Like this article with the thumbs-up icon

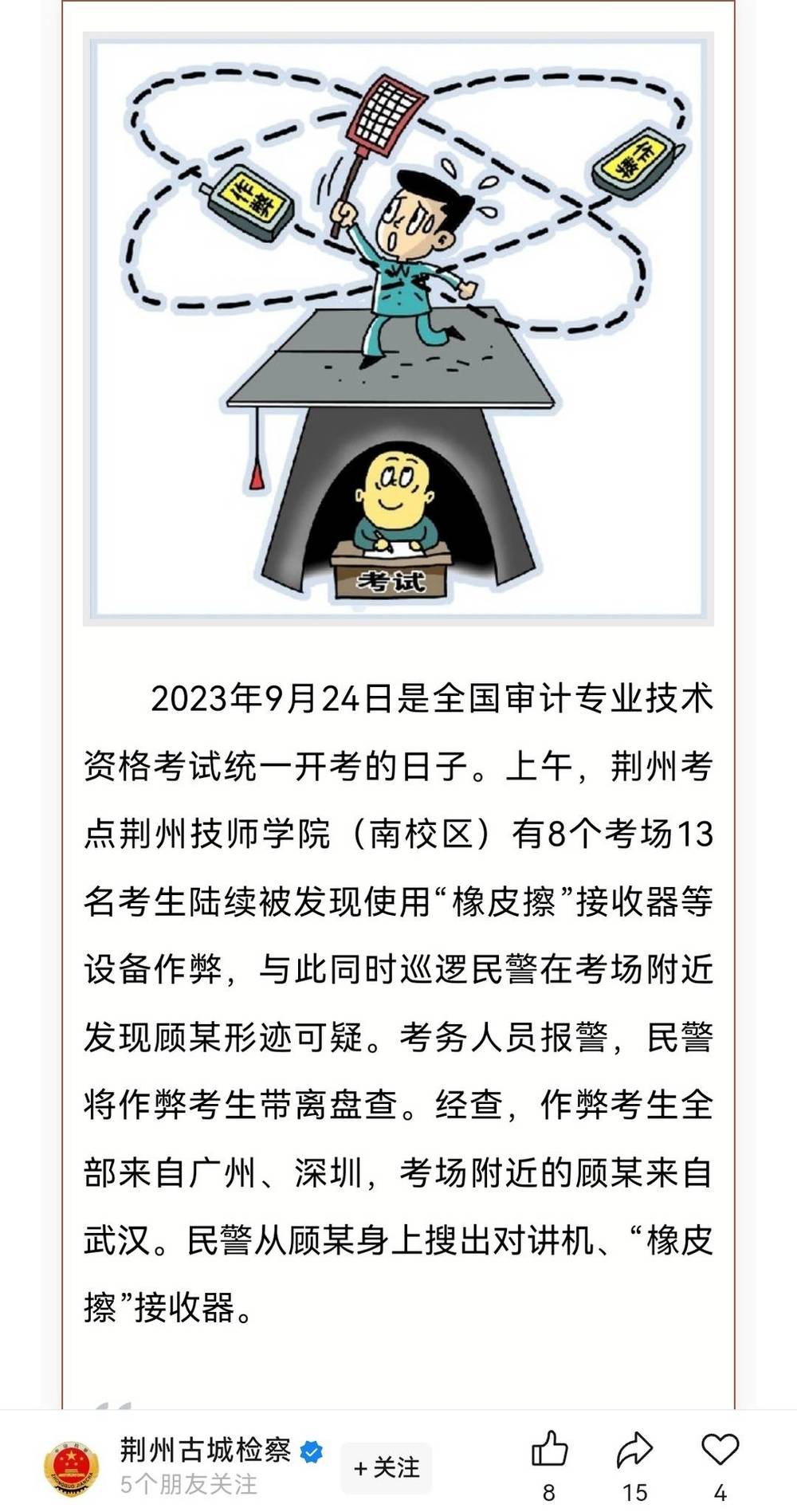549,1450
